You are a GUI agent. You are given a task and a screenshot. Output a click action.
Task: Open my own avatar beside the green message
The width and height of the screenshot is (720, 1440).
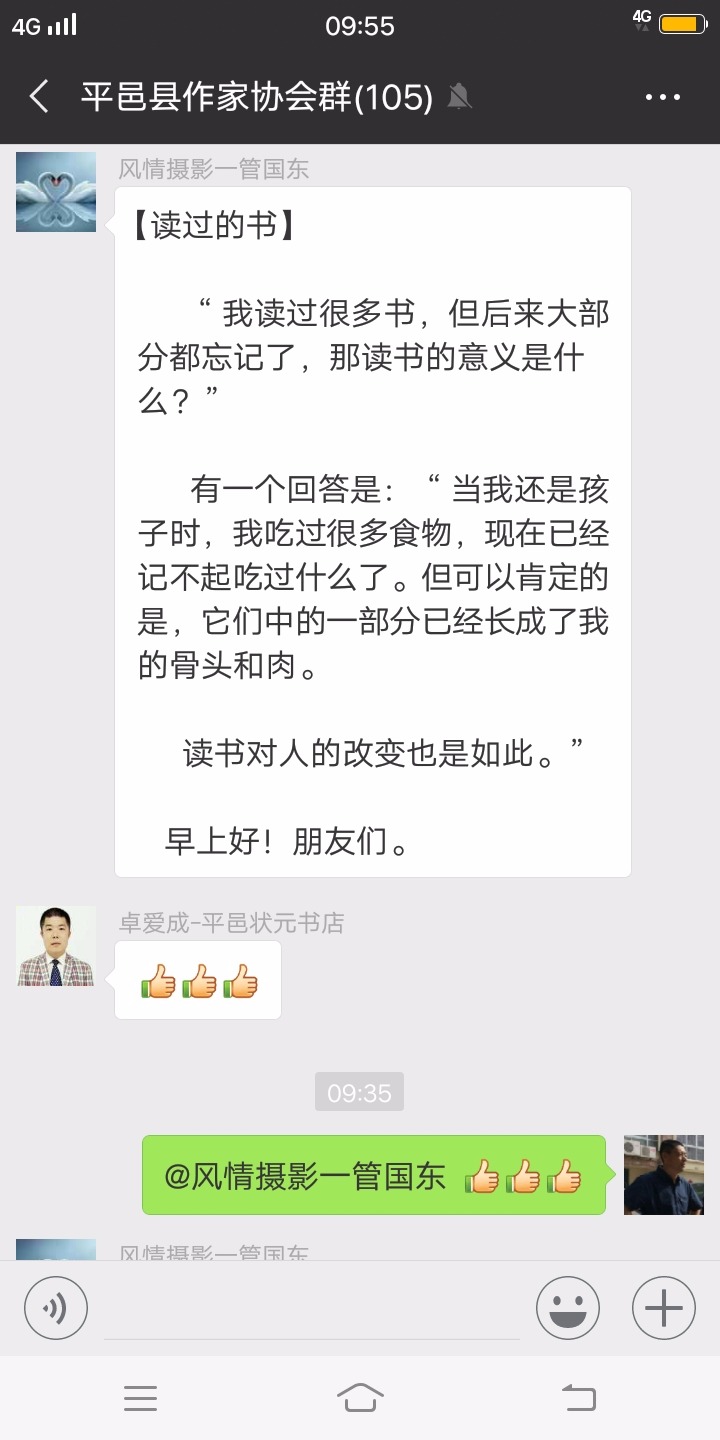coord(664,1175)
